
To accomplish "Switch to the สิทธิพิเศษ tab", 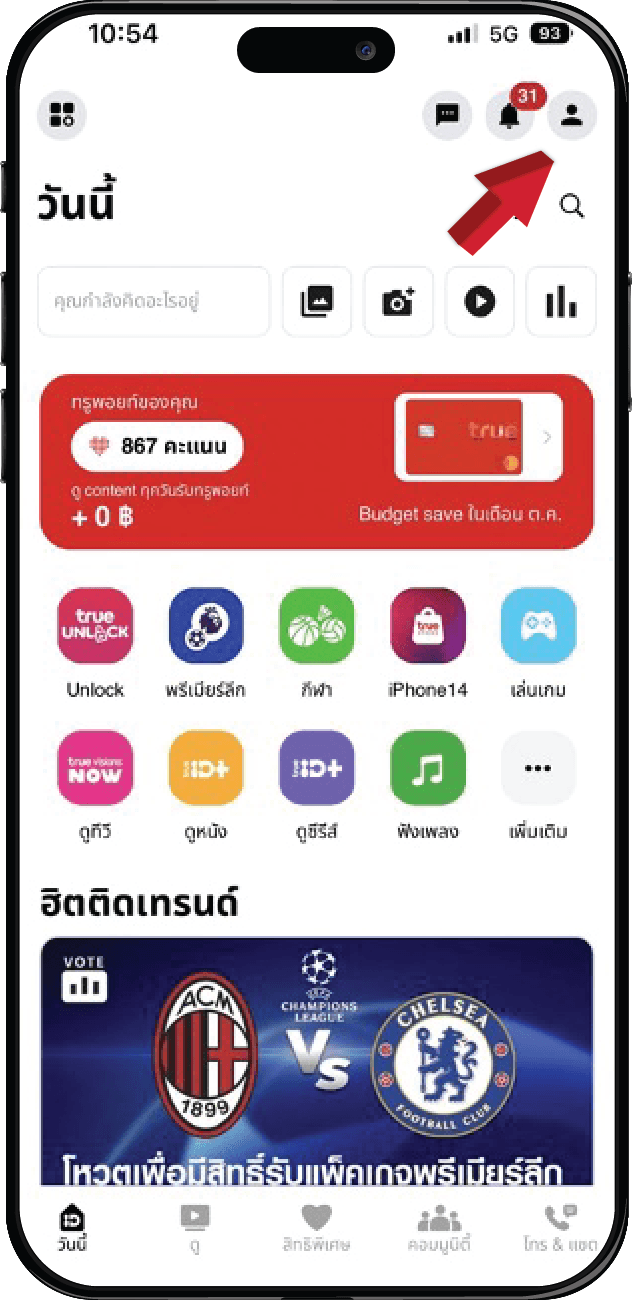I will click(316, 1228).
